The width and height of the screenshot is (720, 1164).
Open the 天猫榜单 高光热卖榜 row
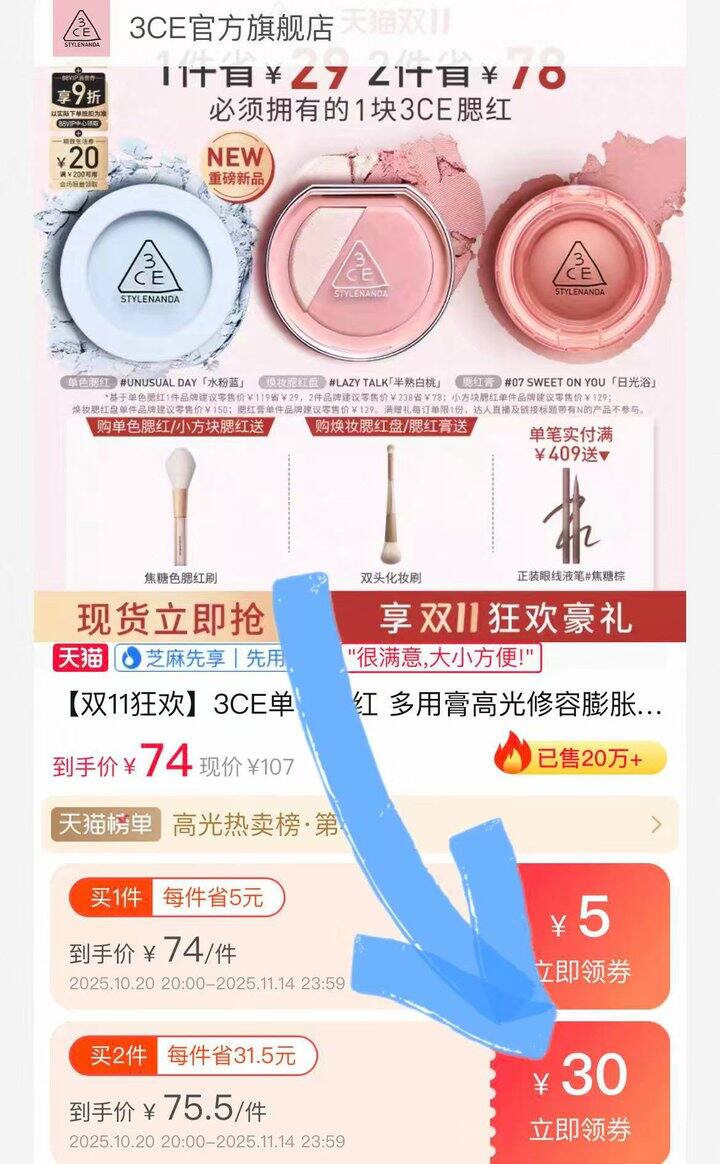click(x=360, y=825)
